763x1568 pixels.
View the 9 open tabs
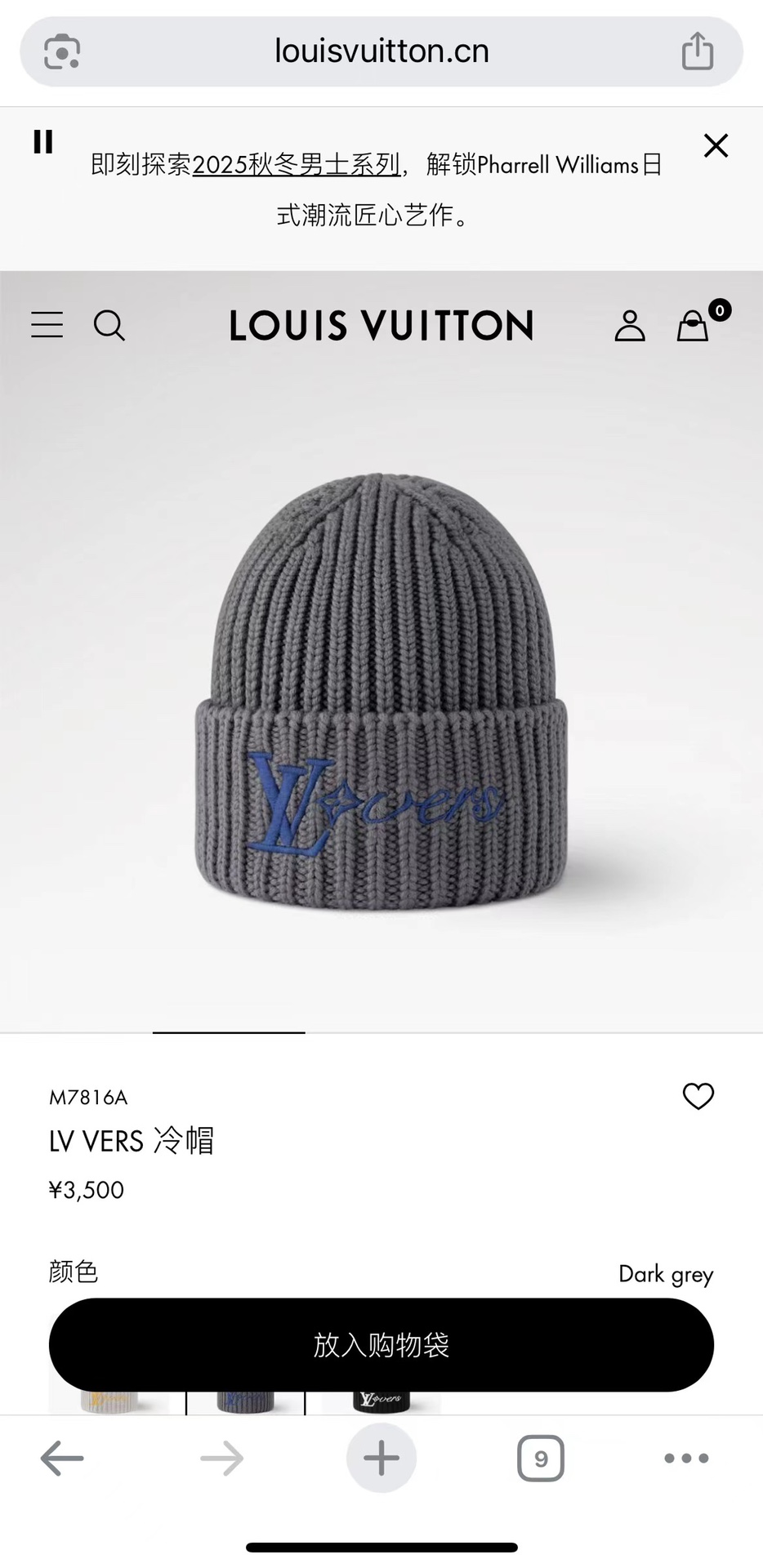pyautogui.click(x=540, y=1458)
